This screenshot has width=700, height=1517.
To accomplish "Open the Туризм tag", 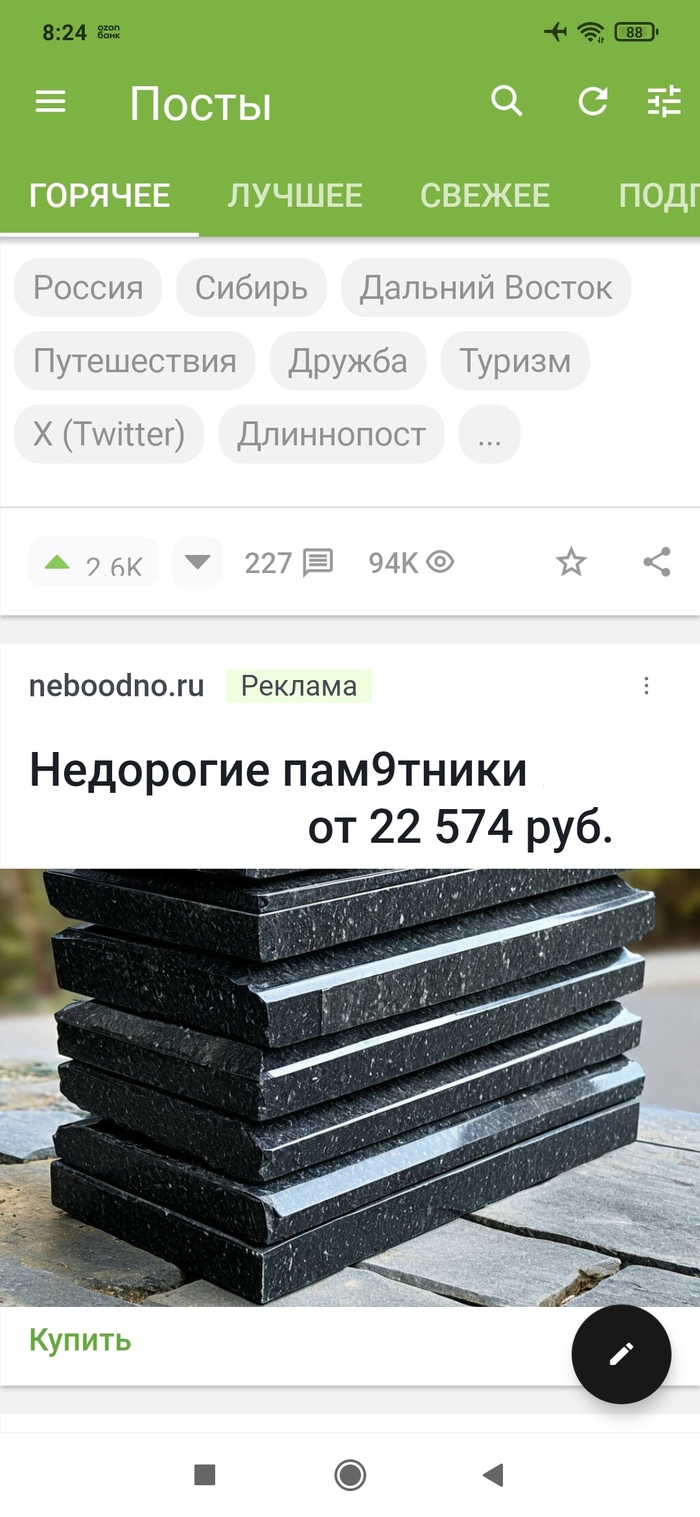I will 515,361.
